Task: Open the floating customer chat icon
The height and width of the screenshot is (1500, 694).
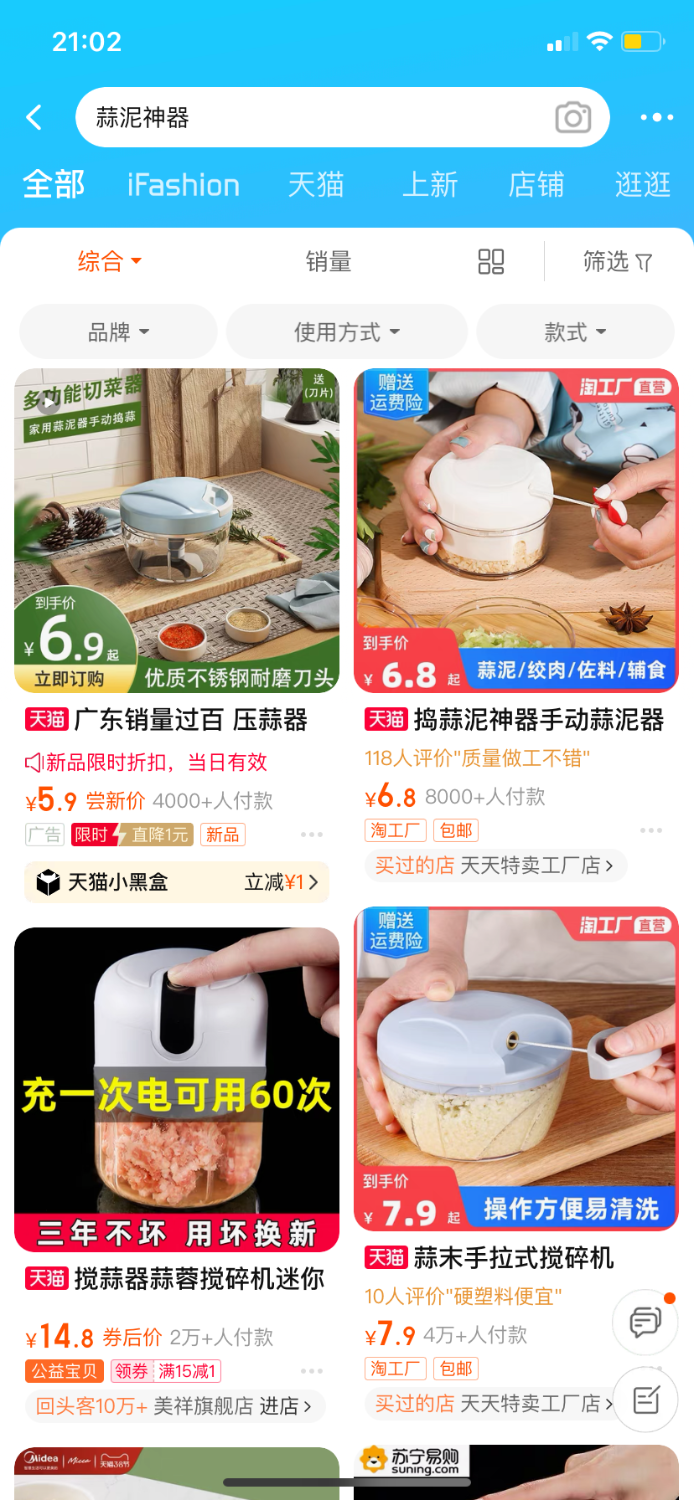Action: coord(645,1322)
